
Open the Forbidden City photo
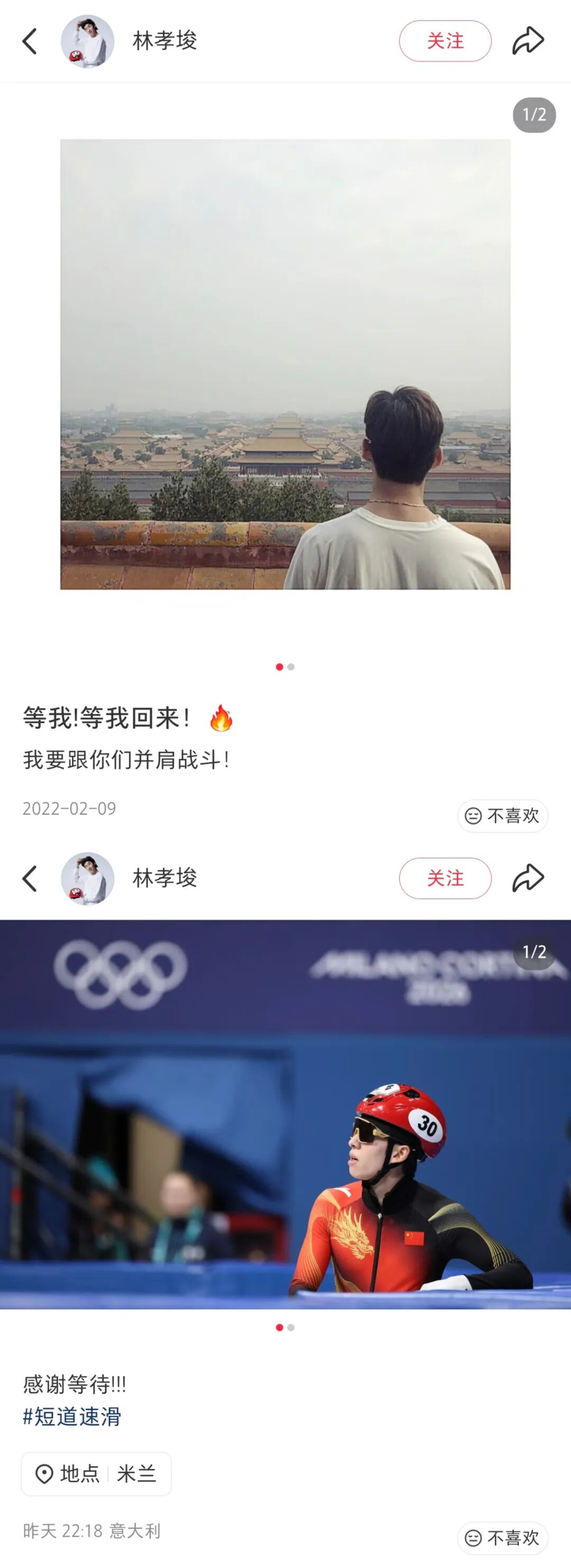click(285, 364)
